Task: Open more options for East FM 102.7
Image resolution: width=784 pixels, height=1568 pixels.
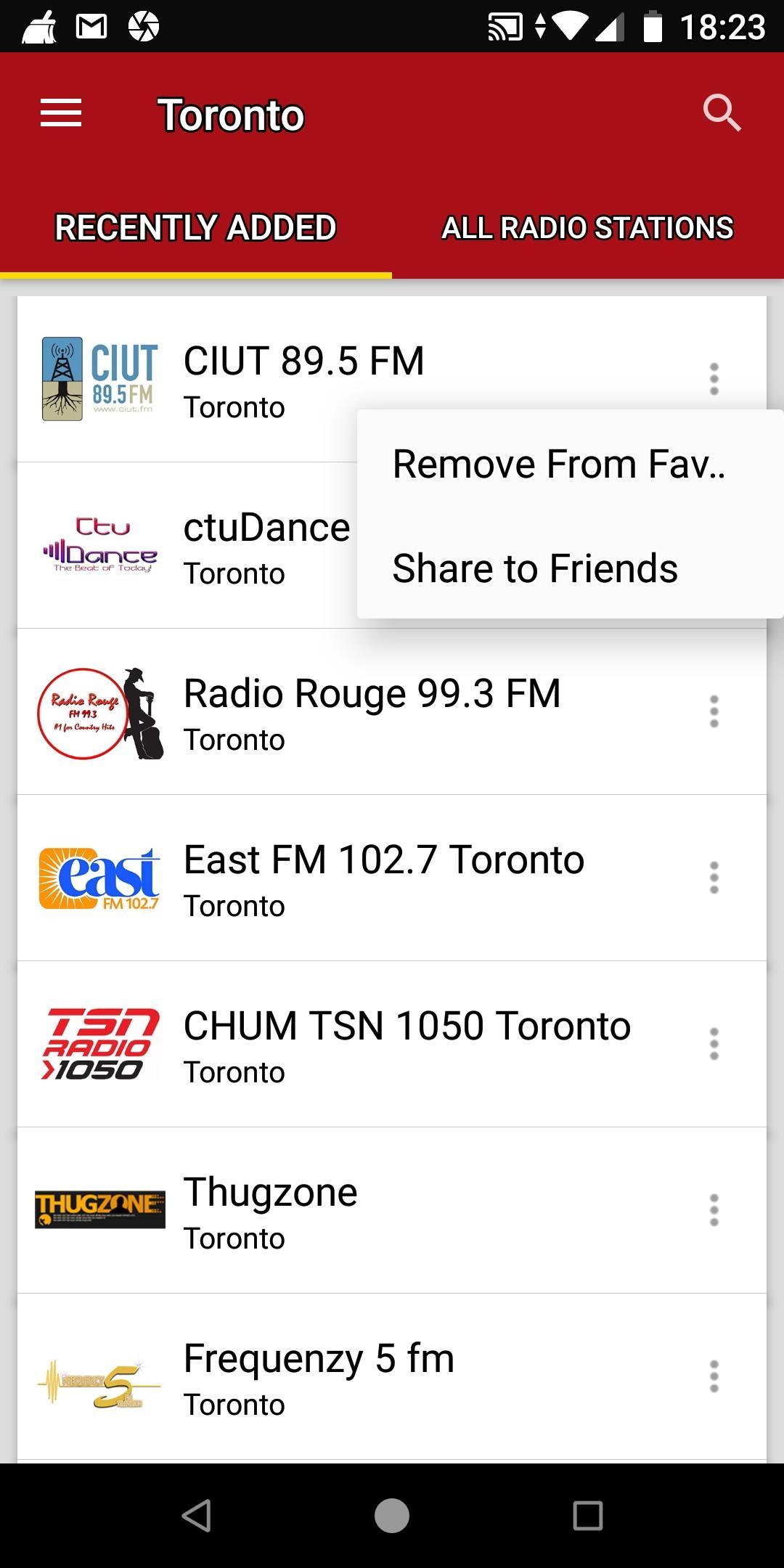Action: pos(714,878)
